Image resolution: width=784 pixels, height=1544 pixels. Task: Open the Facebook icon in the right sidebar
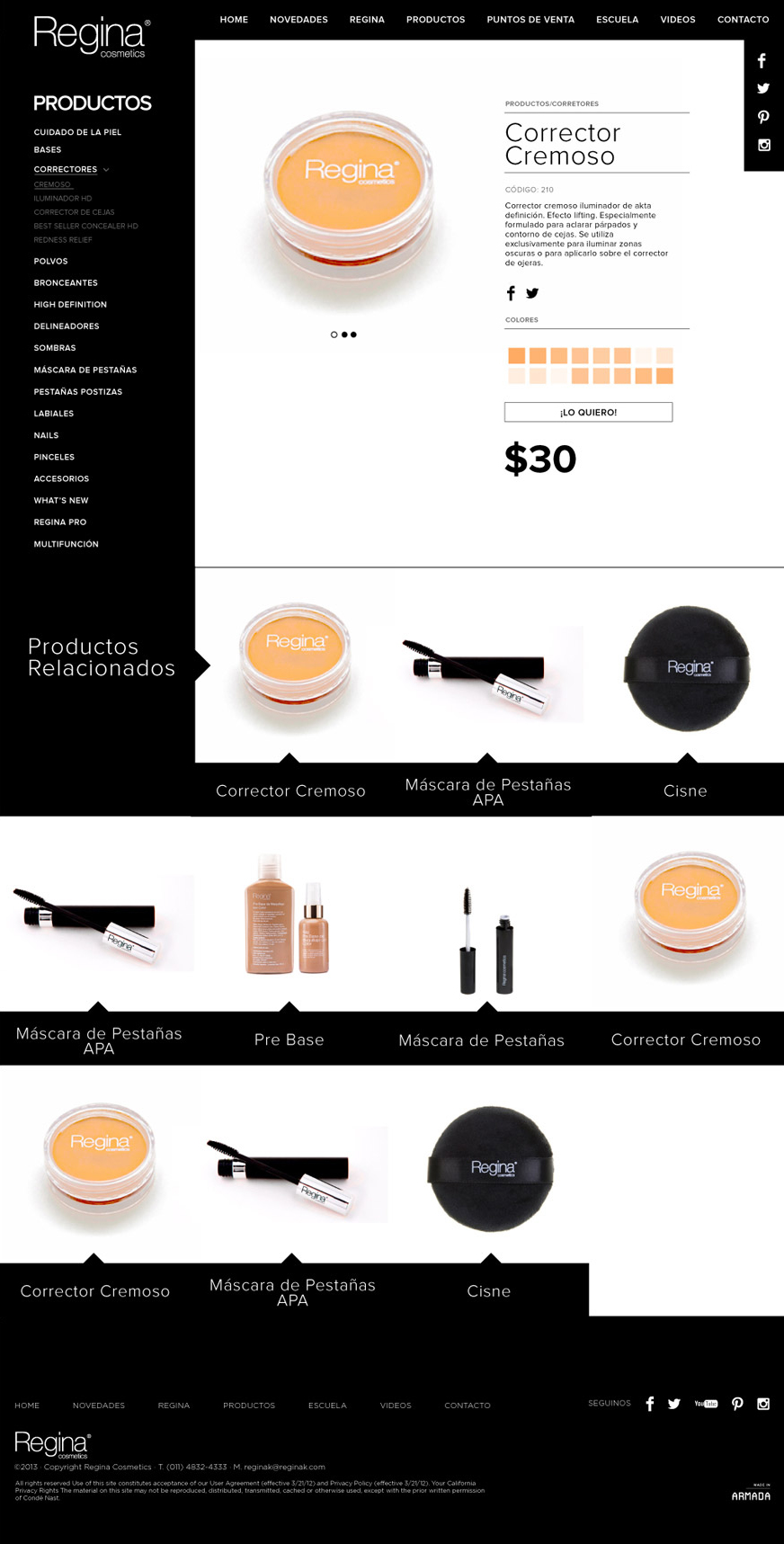pyautogui.click(x=762, y=61)
